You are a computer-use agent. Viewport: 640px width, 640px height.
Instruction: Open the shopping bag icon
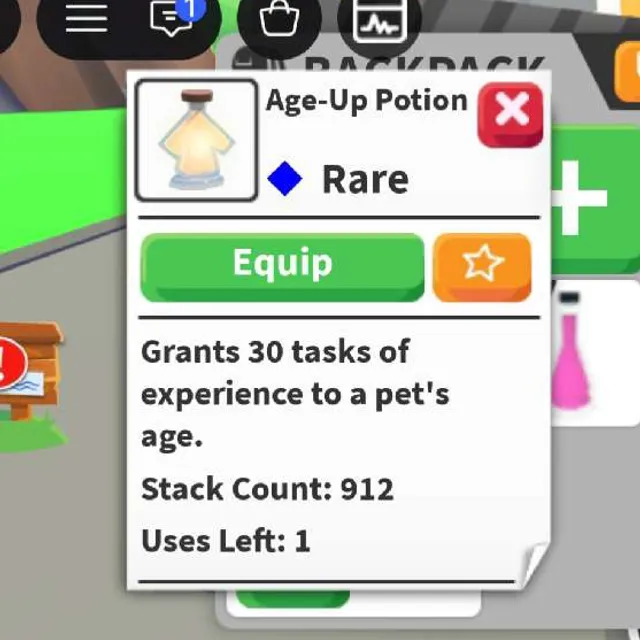(279, 18)
